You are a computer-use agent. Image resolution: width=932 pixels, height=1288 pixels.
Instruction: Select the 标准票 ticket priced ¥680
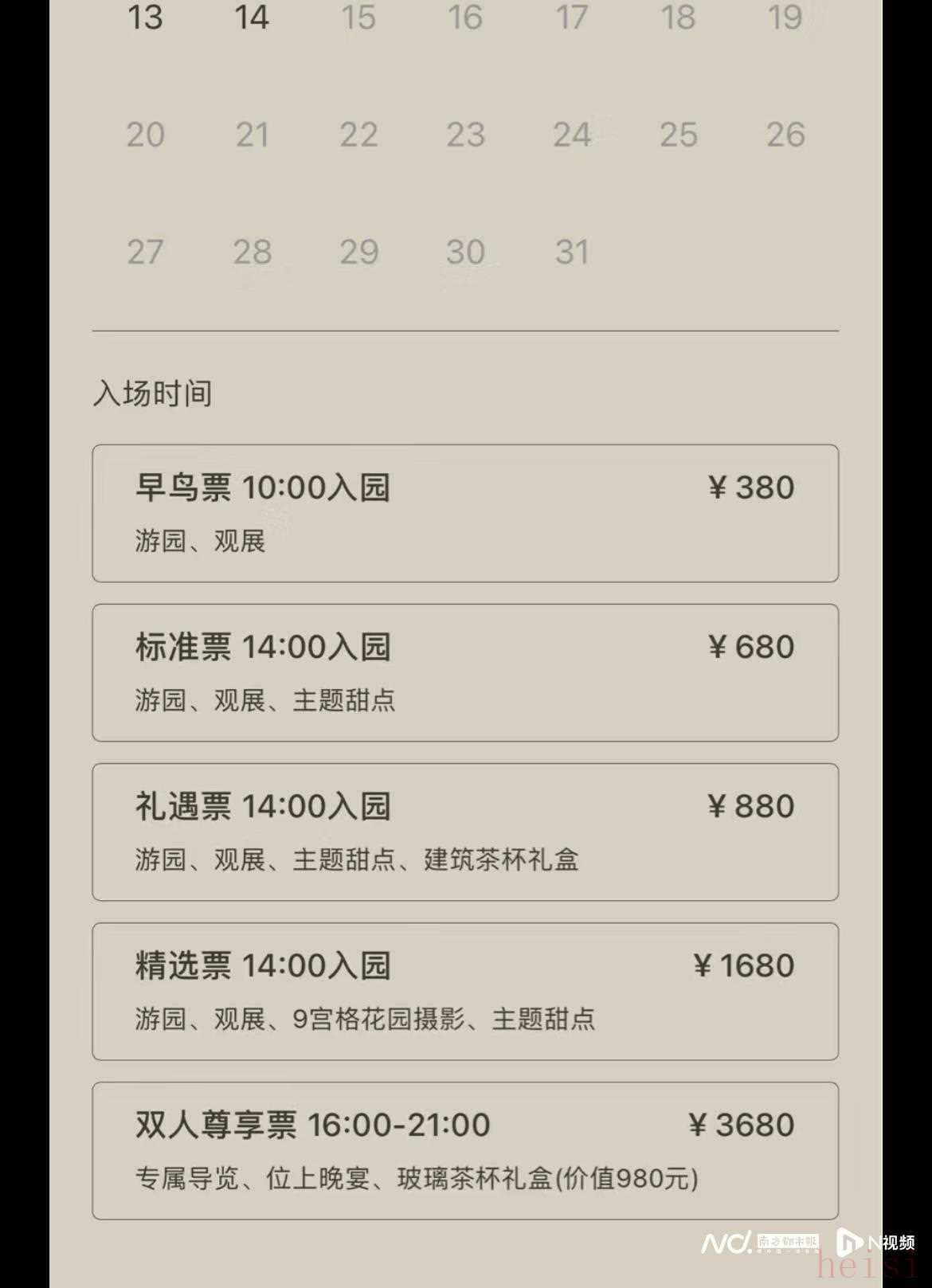(x=465, y=672)
